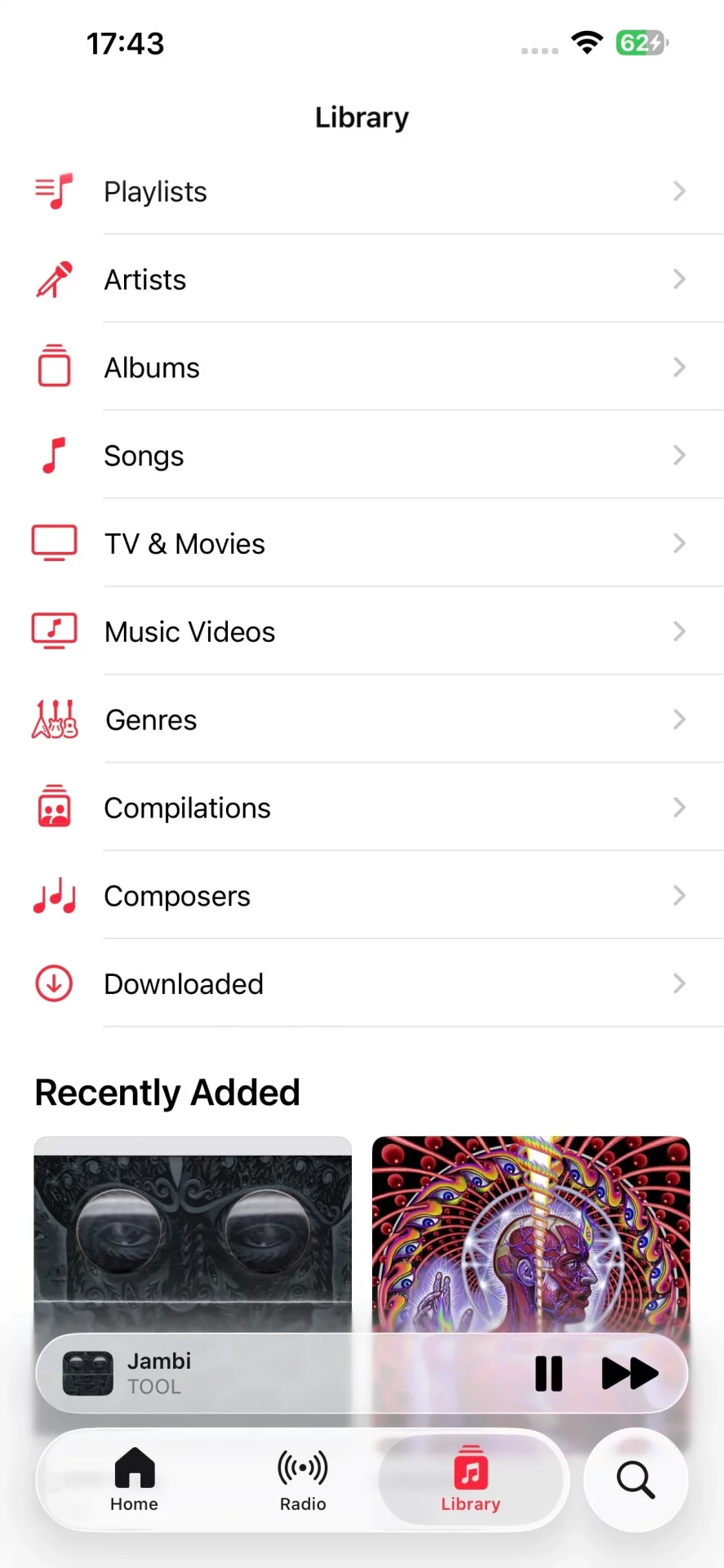Expand the Jambi mini player

coord(286,1374)
